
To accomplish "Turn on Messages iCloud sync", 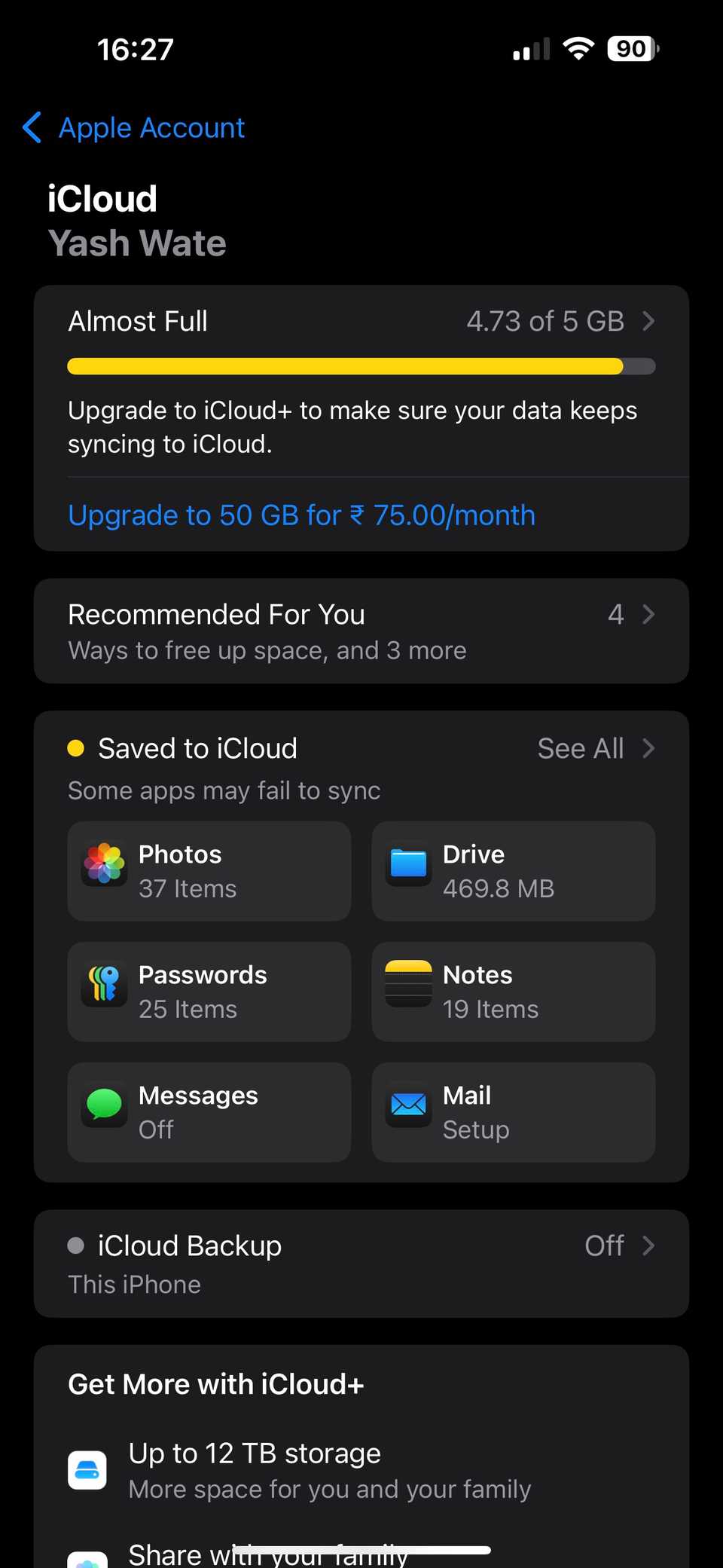I will pos(208,1112).
